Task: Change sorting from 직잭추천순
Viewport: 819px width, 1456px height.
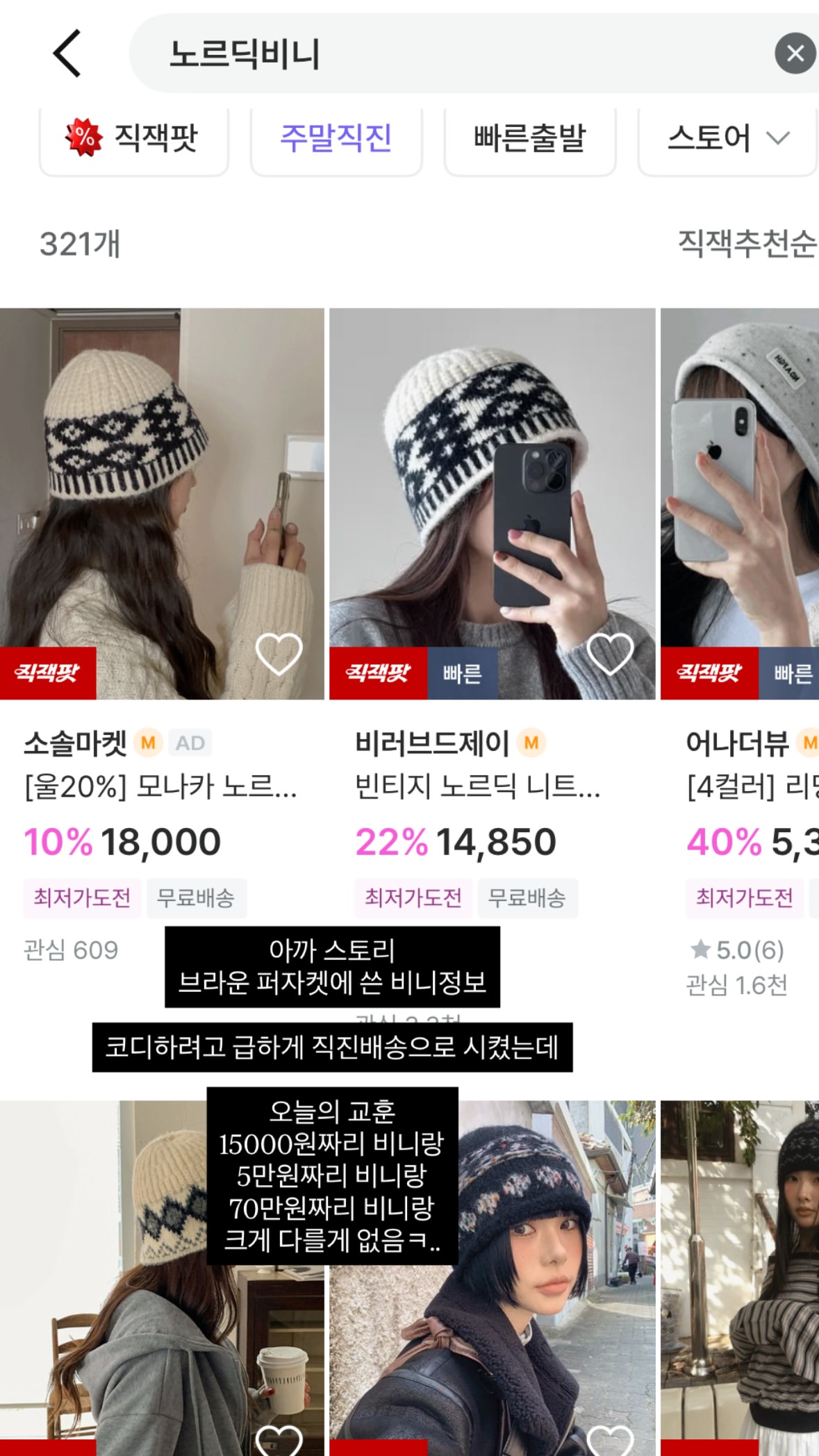Action: point(746,244)
